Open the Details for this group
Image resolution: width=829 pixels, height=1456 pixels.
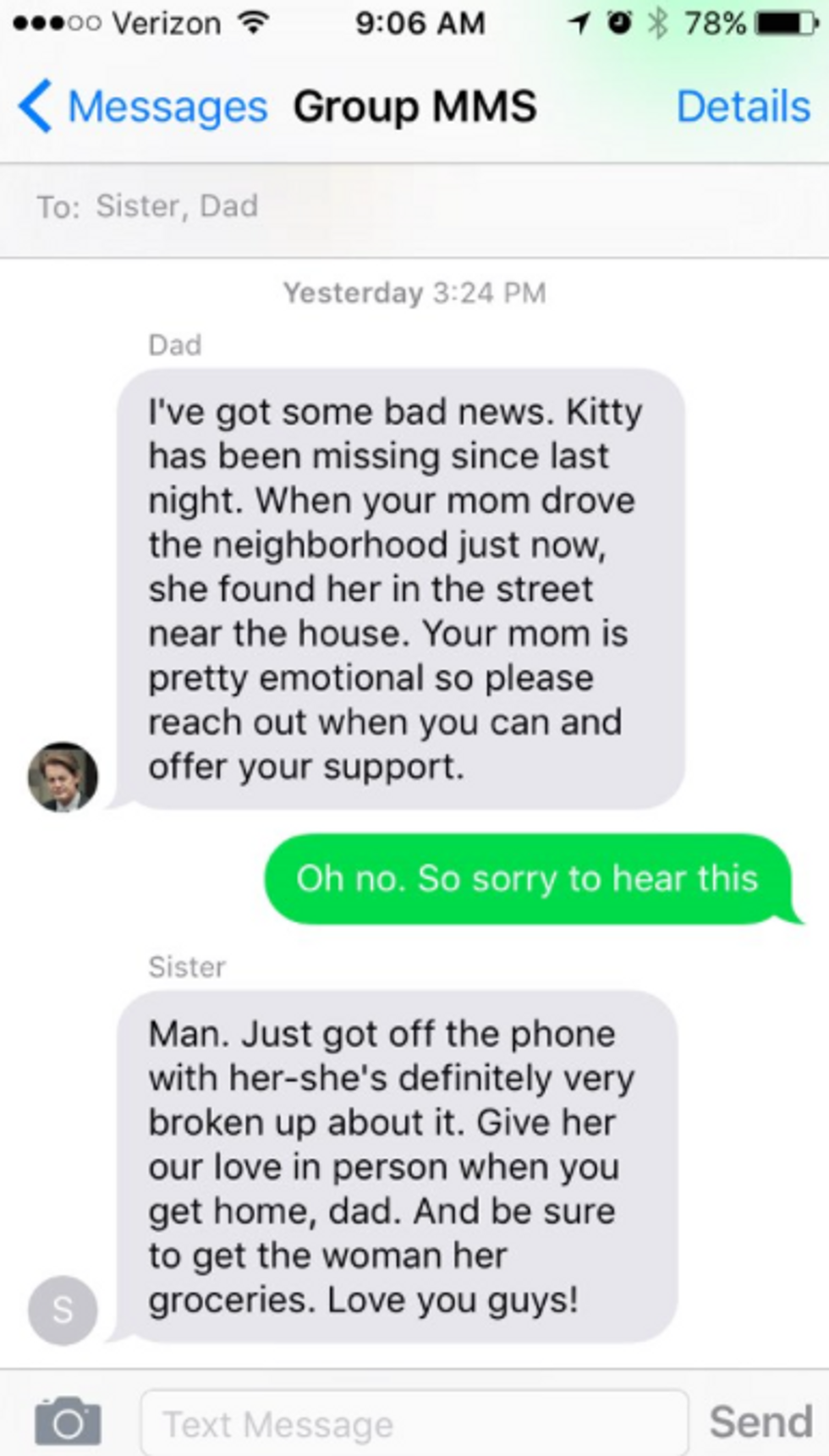click(744, 107)
